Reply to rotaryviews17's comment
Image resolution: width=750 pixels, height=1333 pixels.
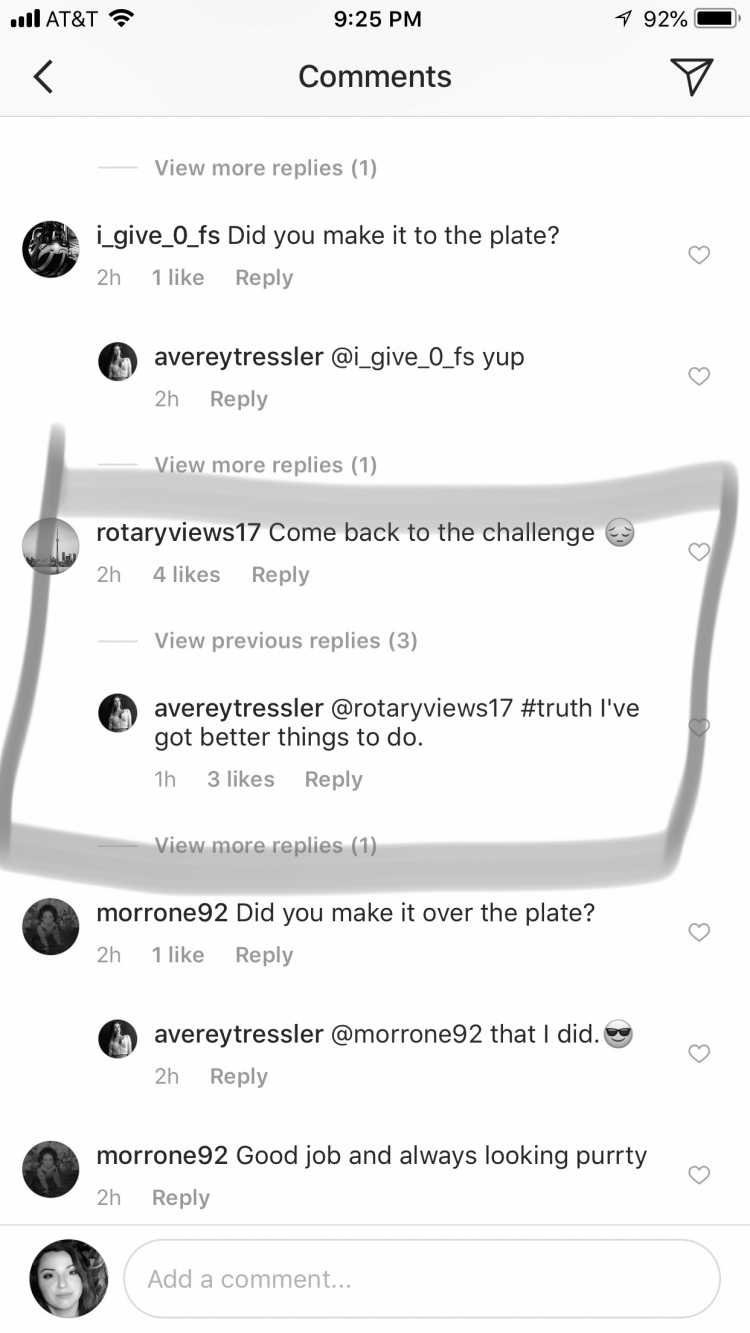pos(280,575)
